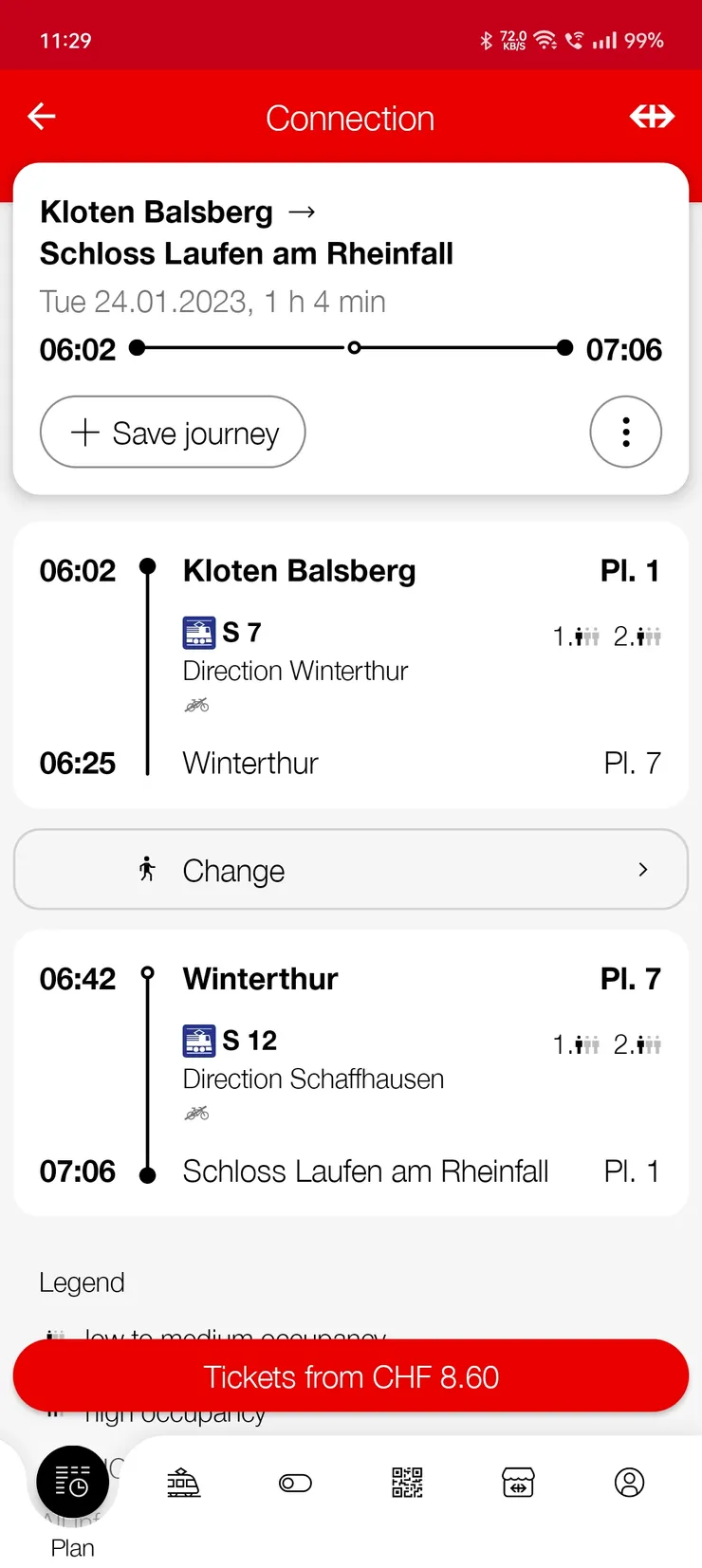Go back using the top-left arrow
Screen dimensions: 702x1568
click(42, 117)
